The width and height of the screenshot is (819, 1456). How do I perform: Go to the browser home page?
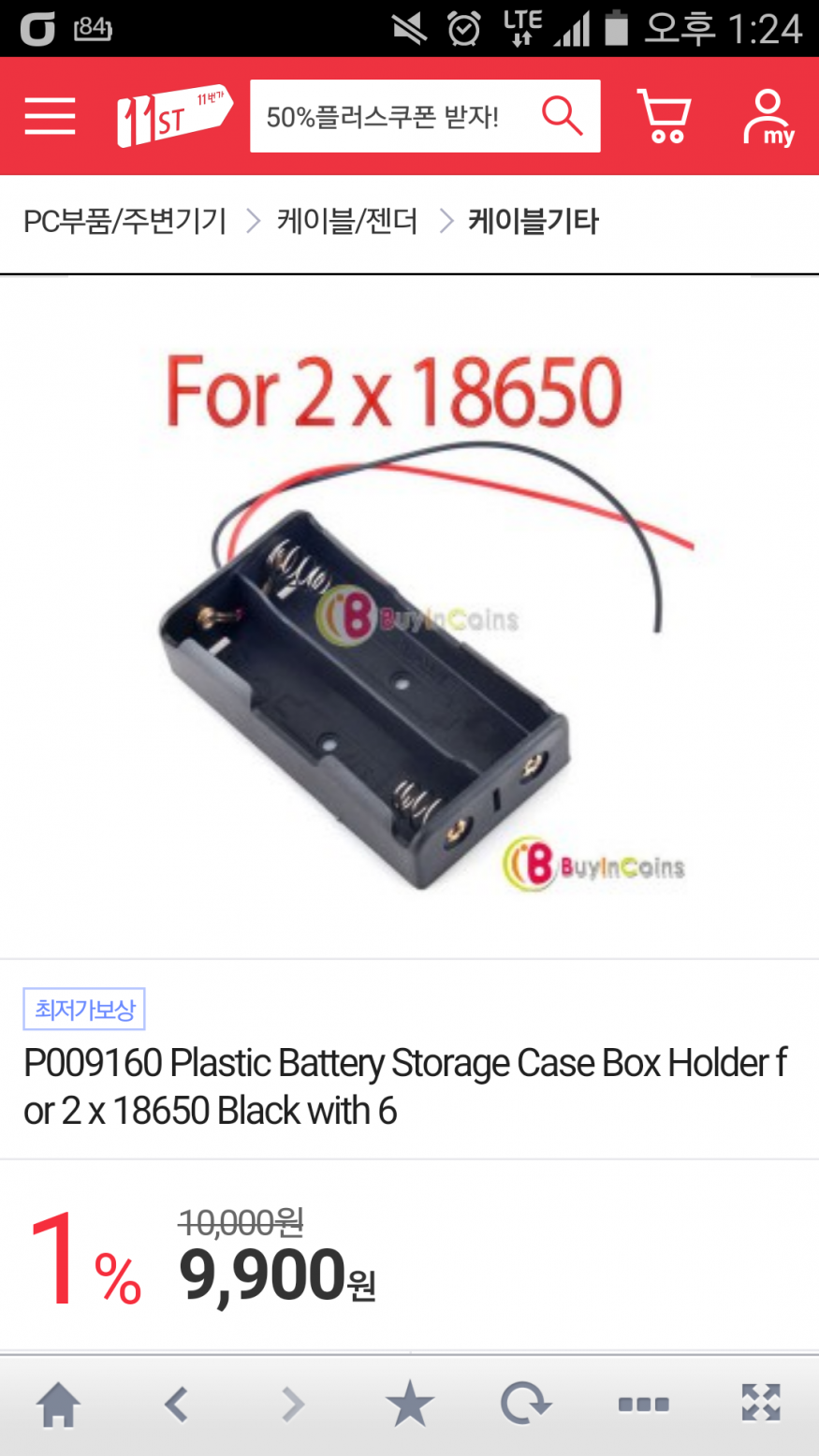pyautogui.click(x=58, y=1405)
